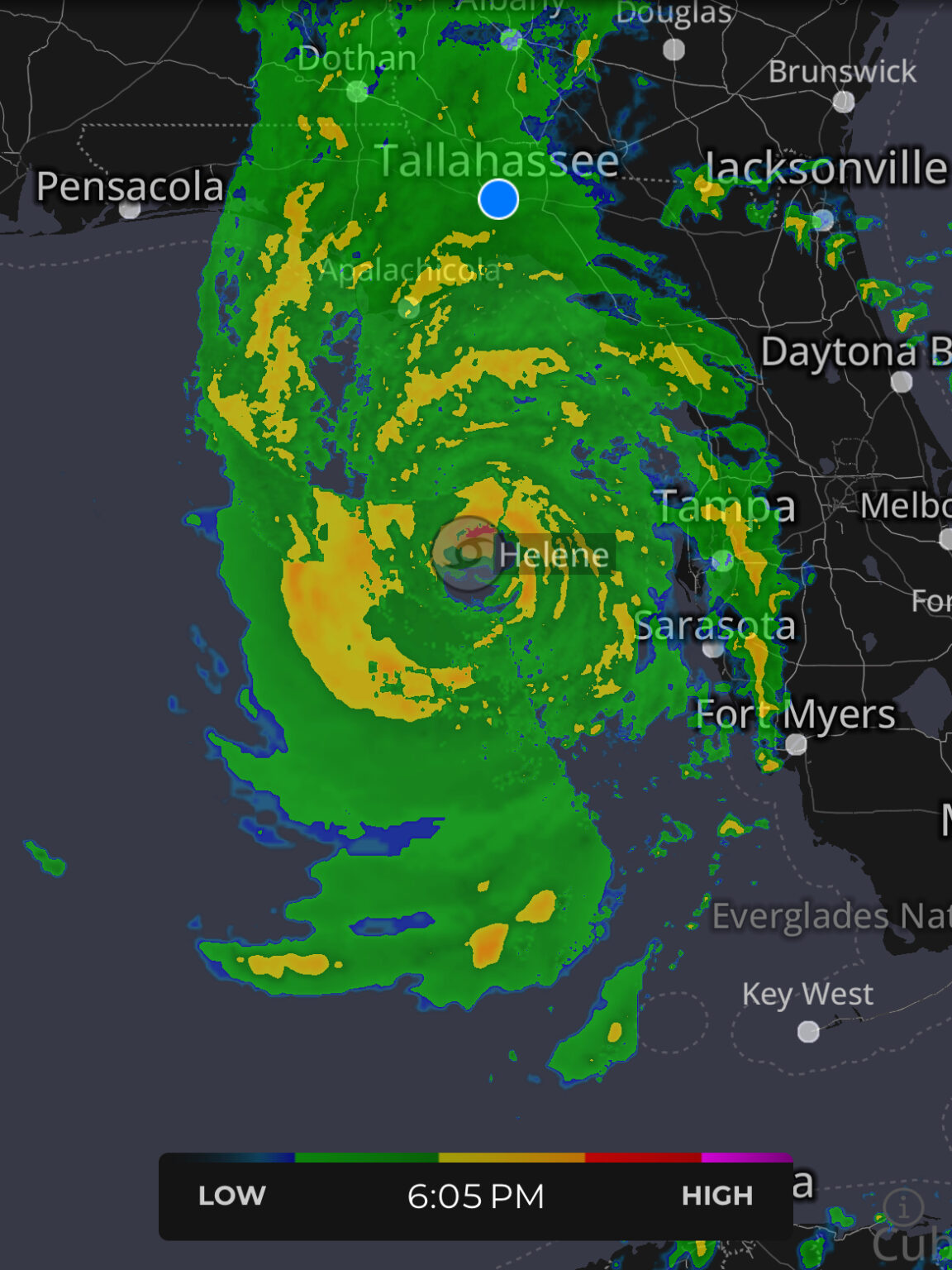Open the map info attribution icon
This screenshot has height=1270, width=952.
click(903, 1208)
